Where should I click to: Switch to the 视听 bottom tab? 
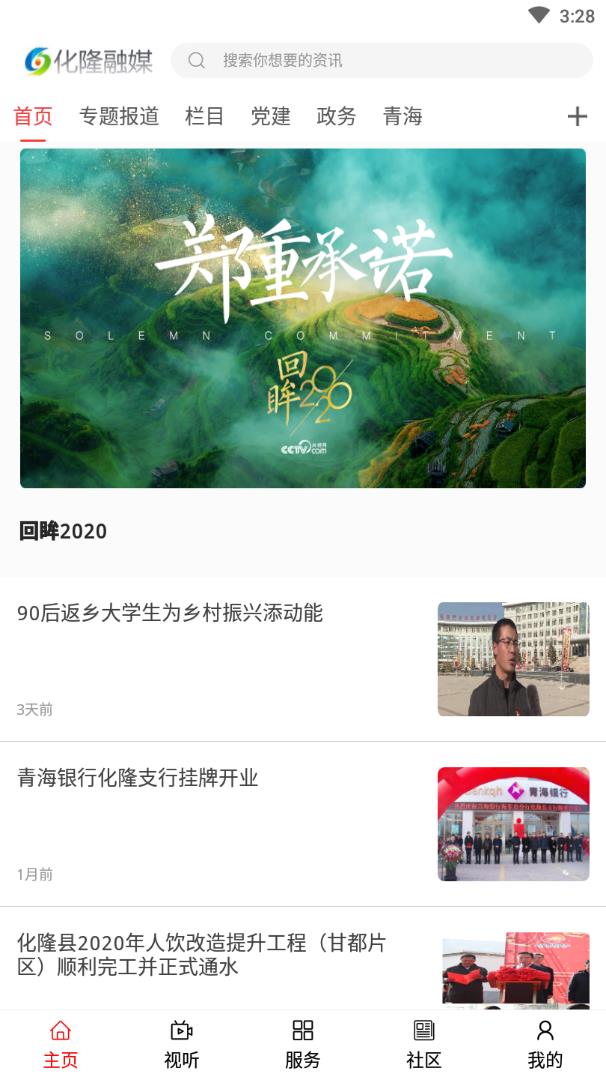point(181,1044)
